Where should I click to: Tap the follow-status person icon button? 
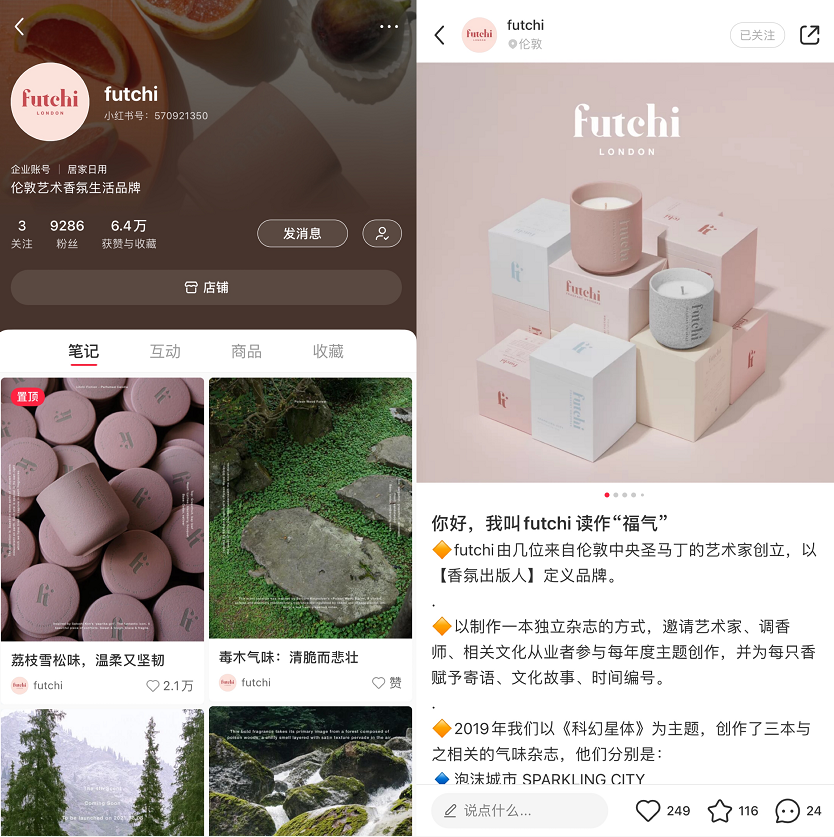[382, 233]
